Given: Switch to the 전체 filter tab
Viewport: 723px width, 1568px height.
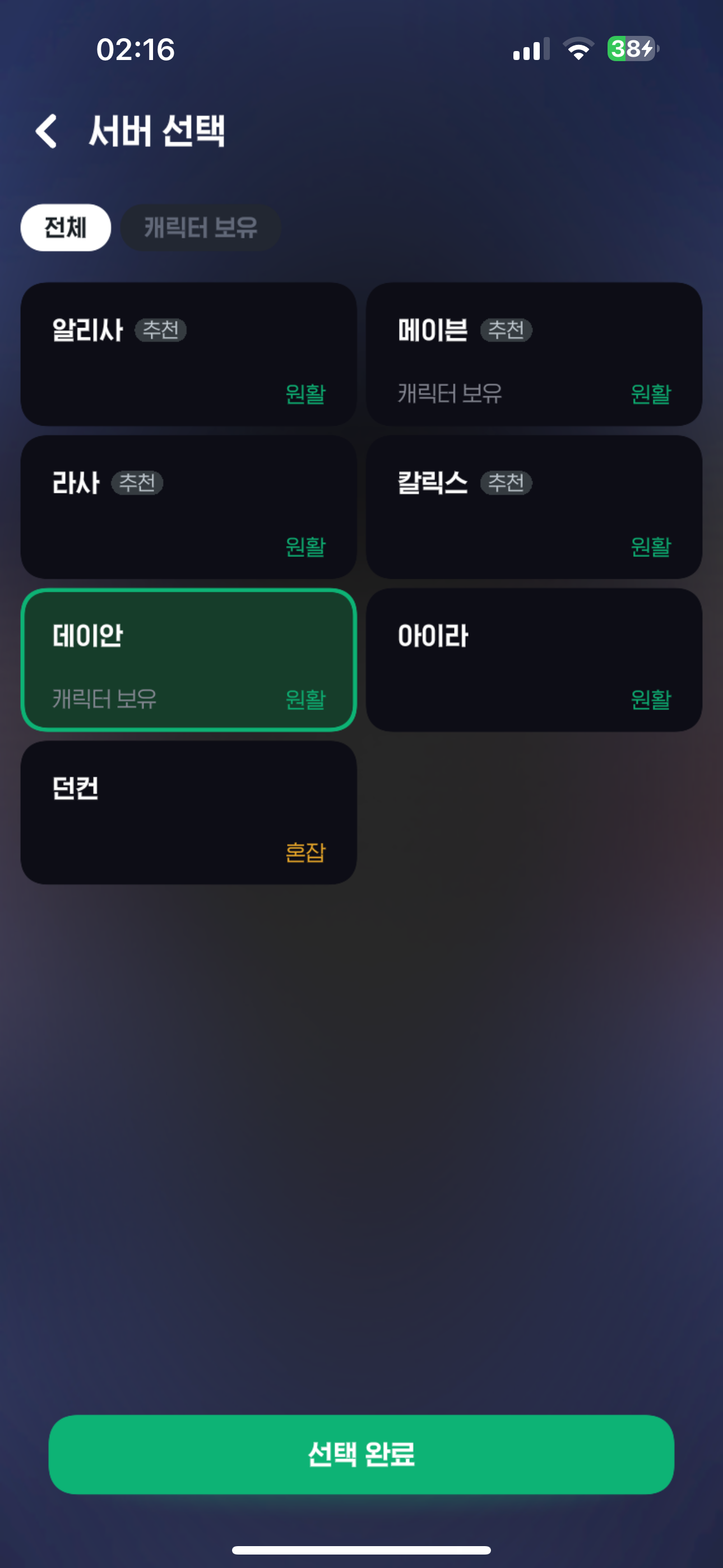Looking at the screenshot, I should [66, 228].
